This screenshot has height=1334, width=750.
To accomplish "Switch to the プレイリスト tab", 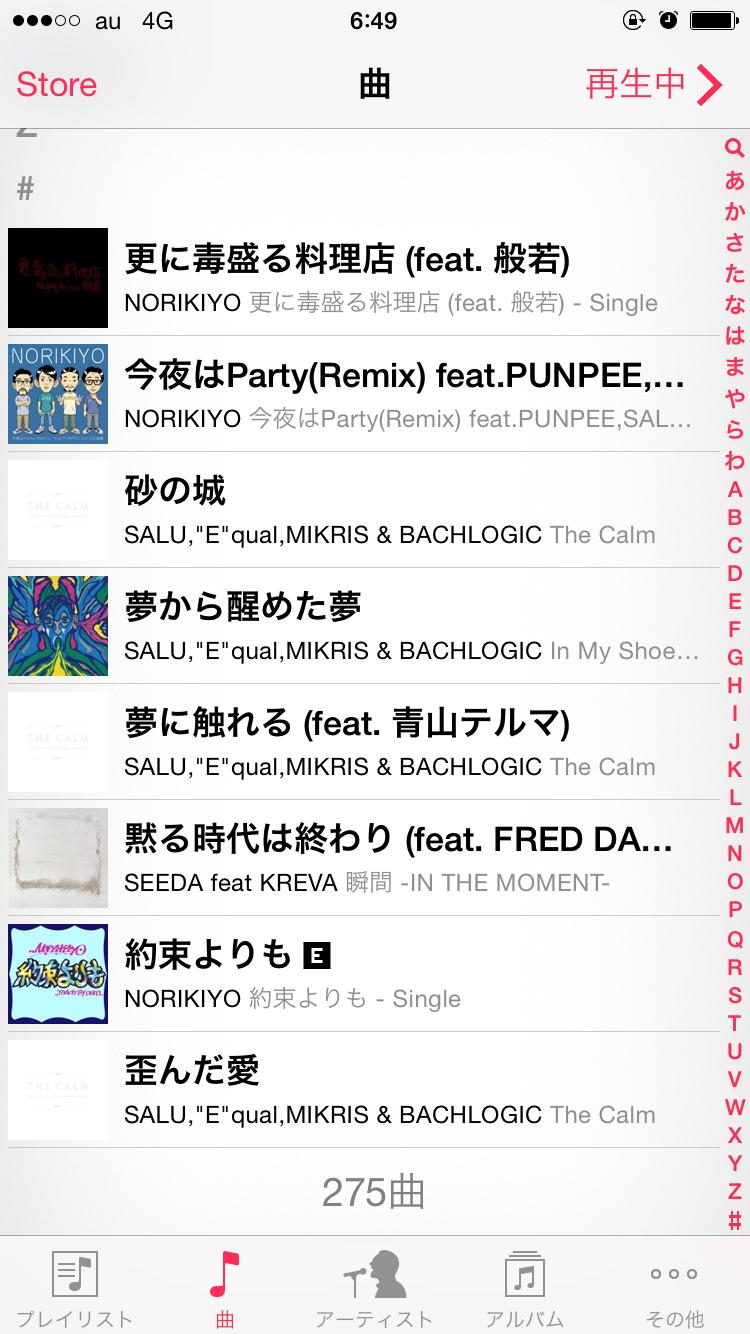I will pos(75,1288).
